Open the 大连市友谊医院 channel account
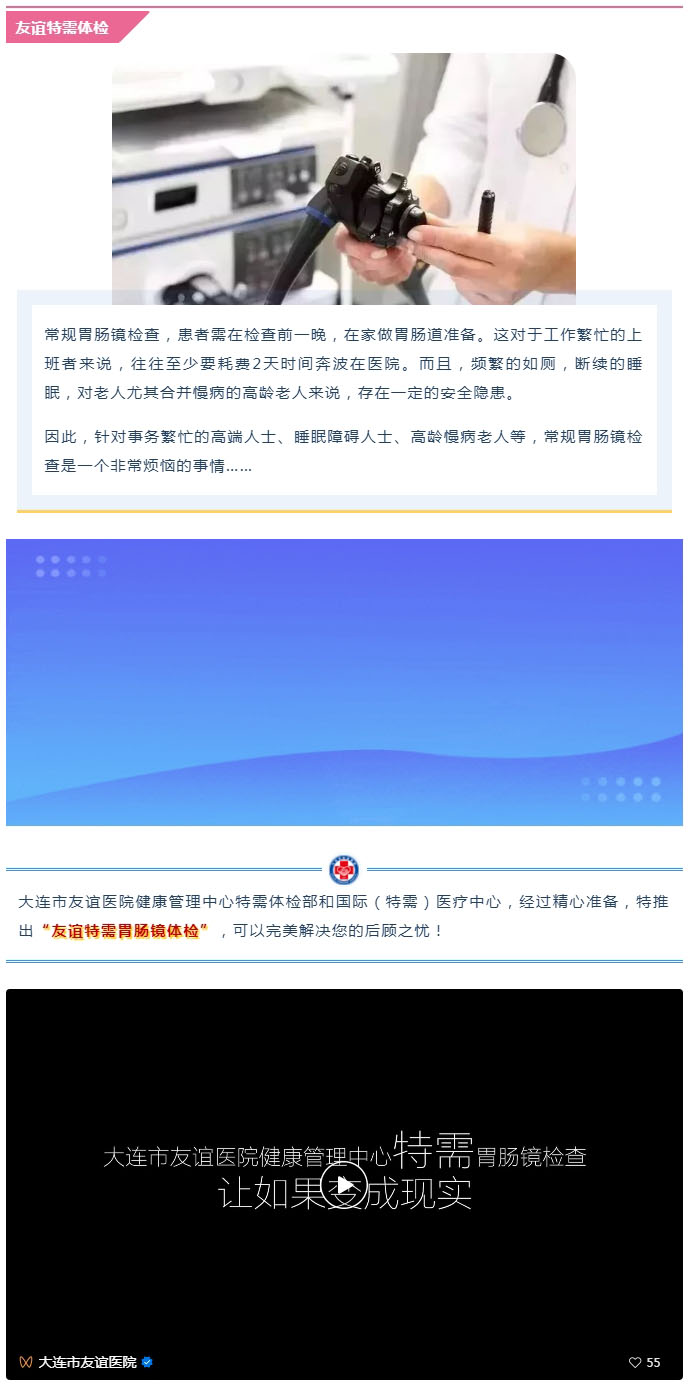 pyautogui.click(x=87, y=1362)
